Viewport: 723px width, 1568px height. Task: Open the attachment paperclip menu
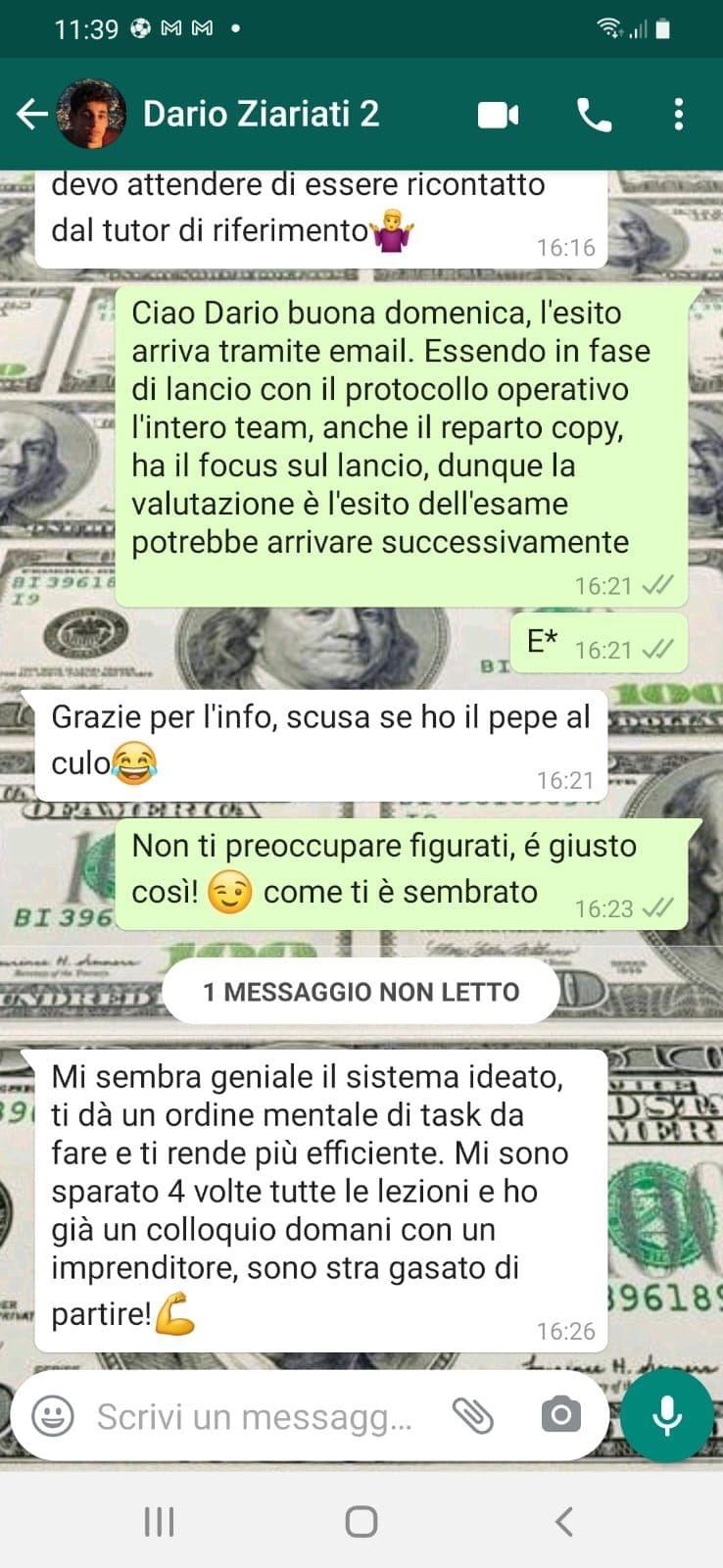[473, 1416]
